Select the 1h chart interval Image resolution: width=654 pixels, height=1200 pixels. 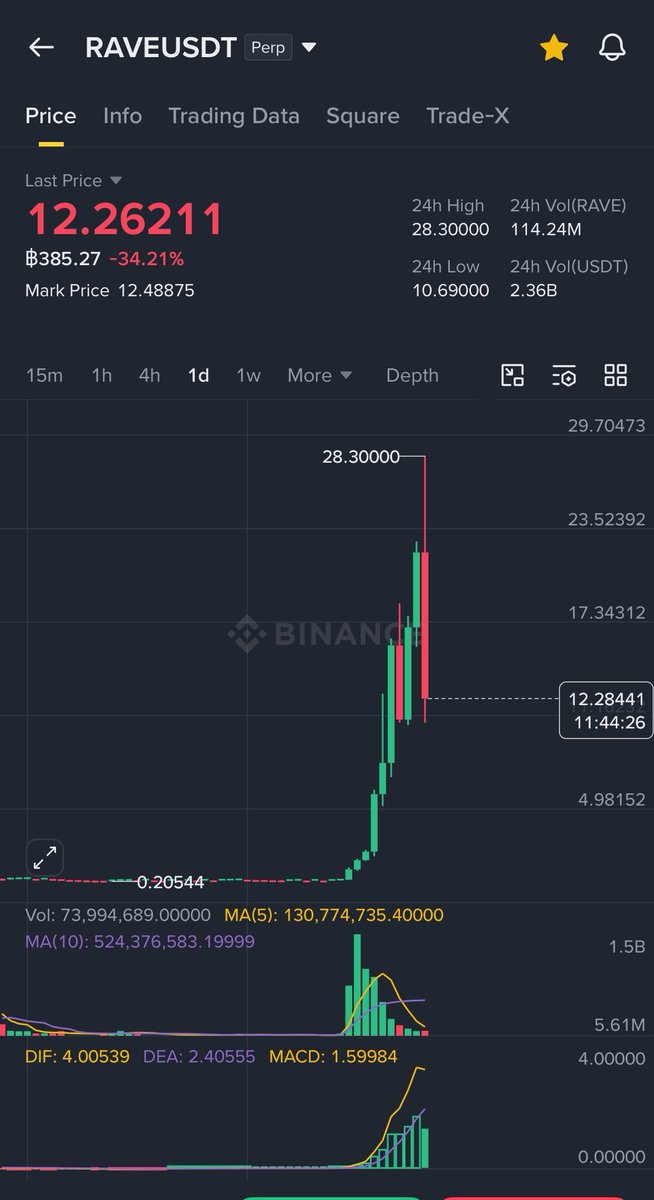[x=101, y=375]
